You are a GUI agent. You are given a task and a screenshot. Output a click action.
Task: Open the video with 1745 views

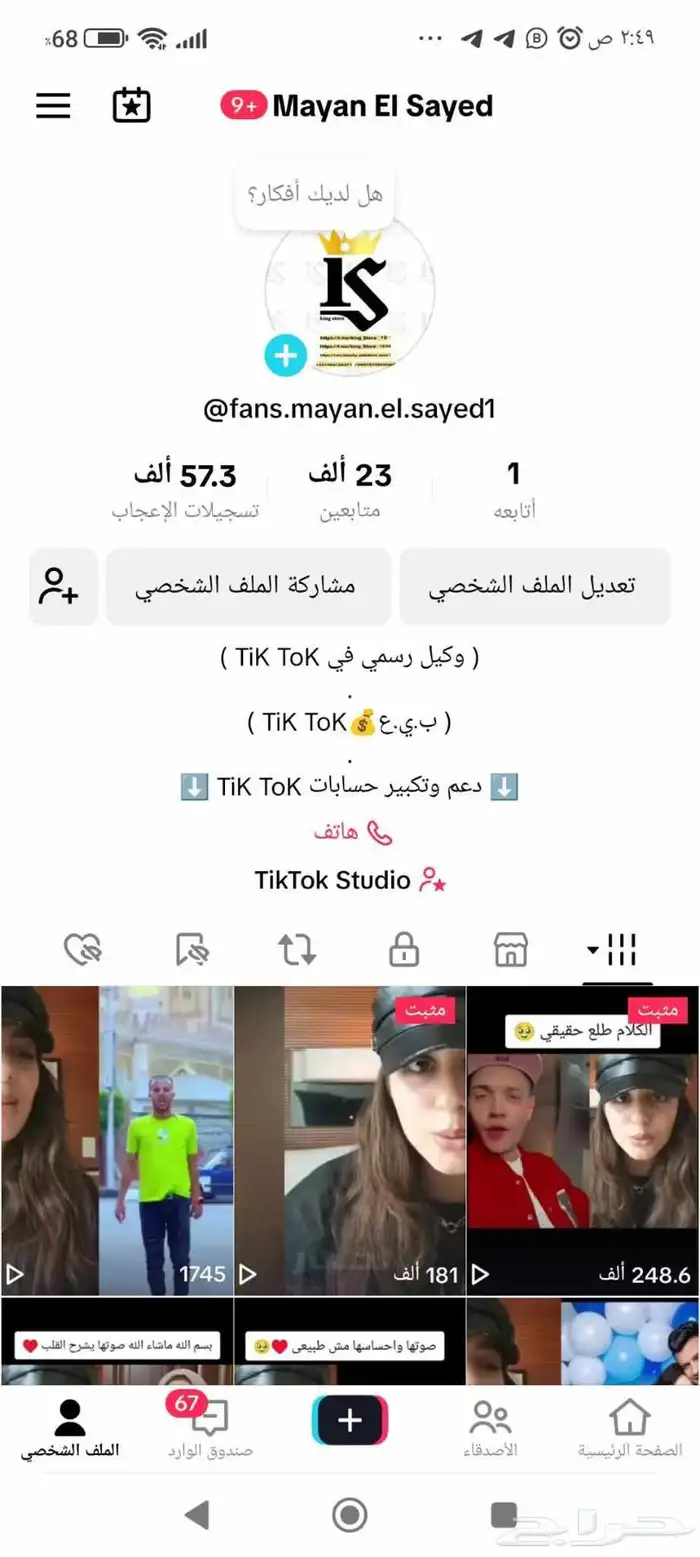[117, 1140]
